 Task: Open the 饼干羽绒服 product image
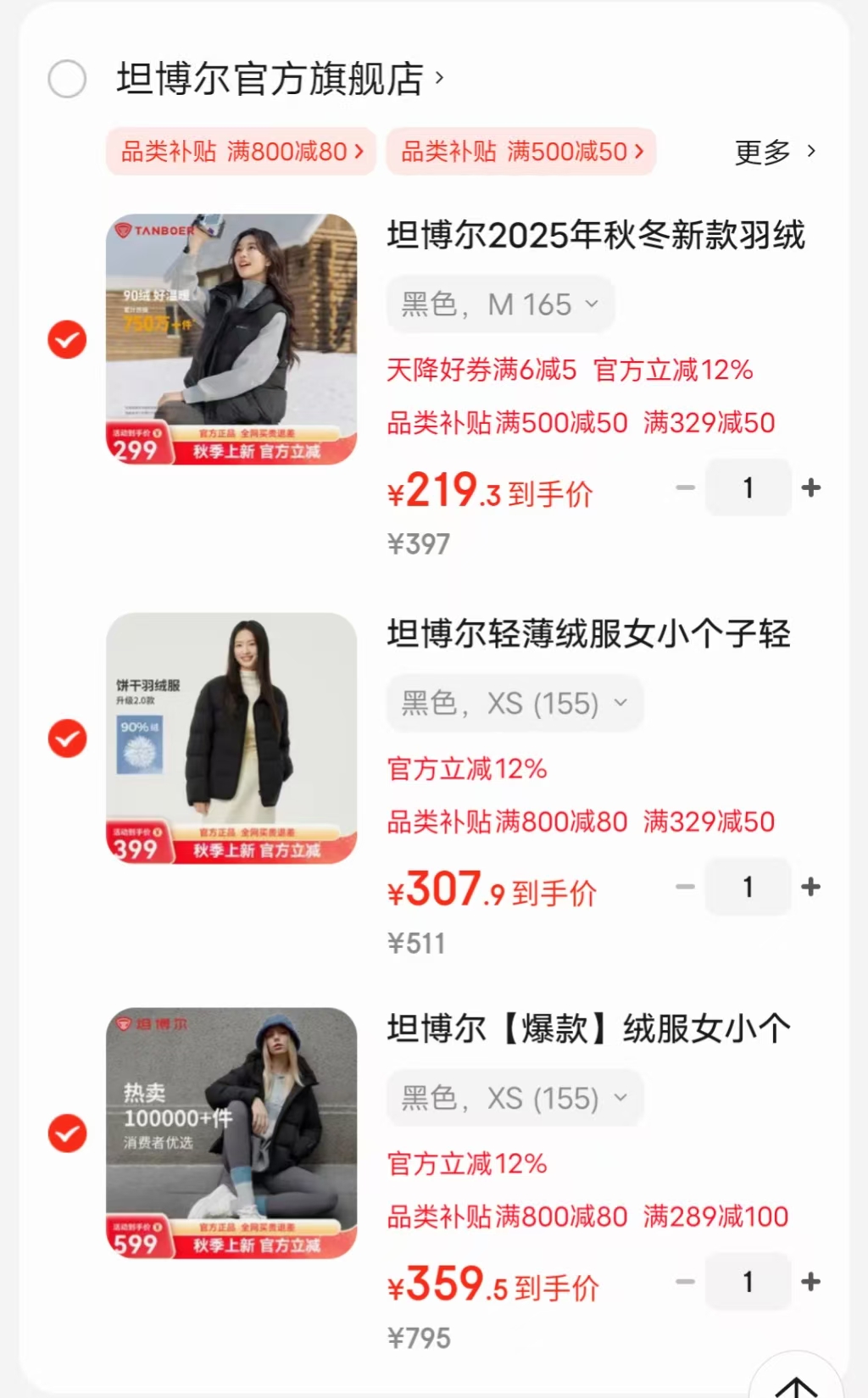231,738
